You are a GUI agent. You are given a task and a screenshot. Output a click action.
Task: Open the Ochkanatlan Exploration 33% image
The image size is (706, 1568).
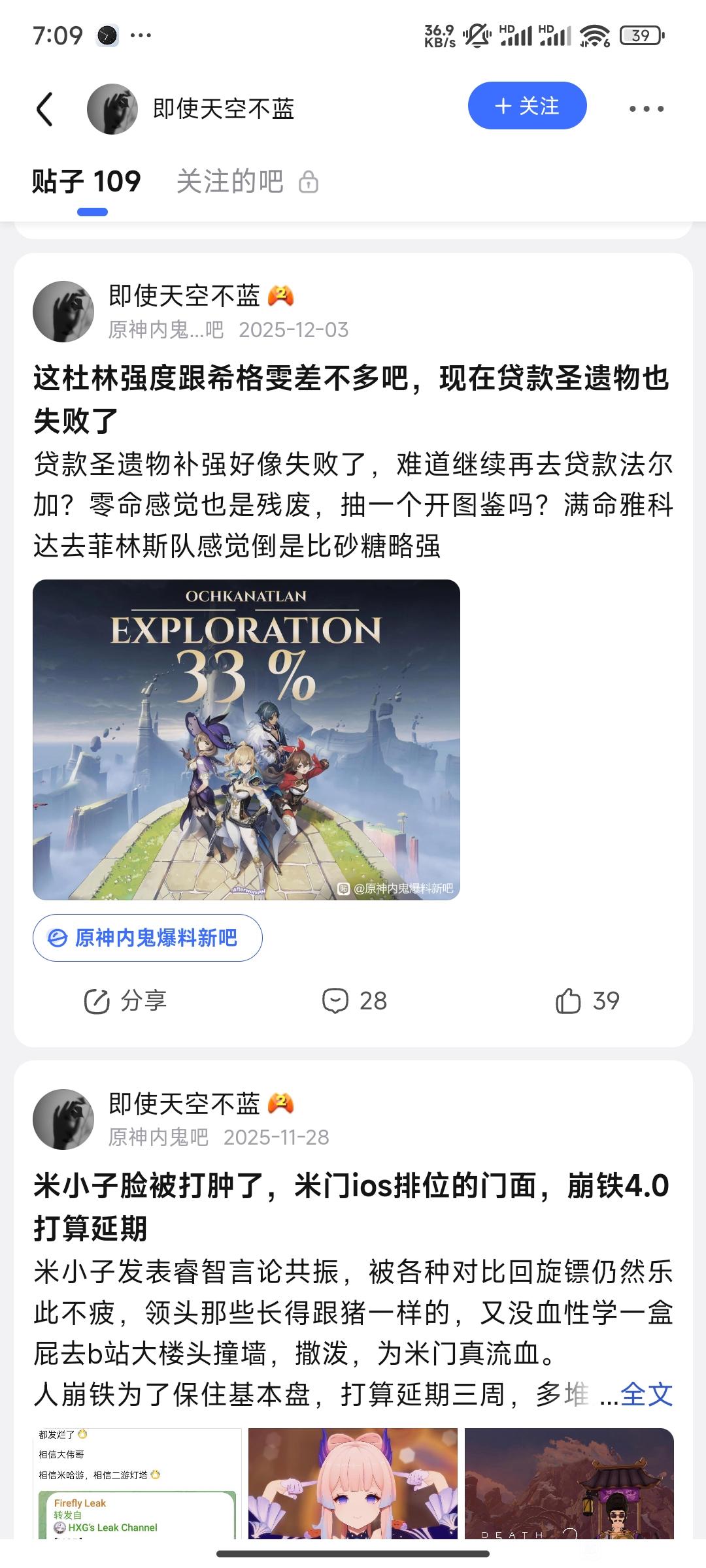tap(246, 740)
